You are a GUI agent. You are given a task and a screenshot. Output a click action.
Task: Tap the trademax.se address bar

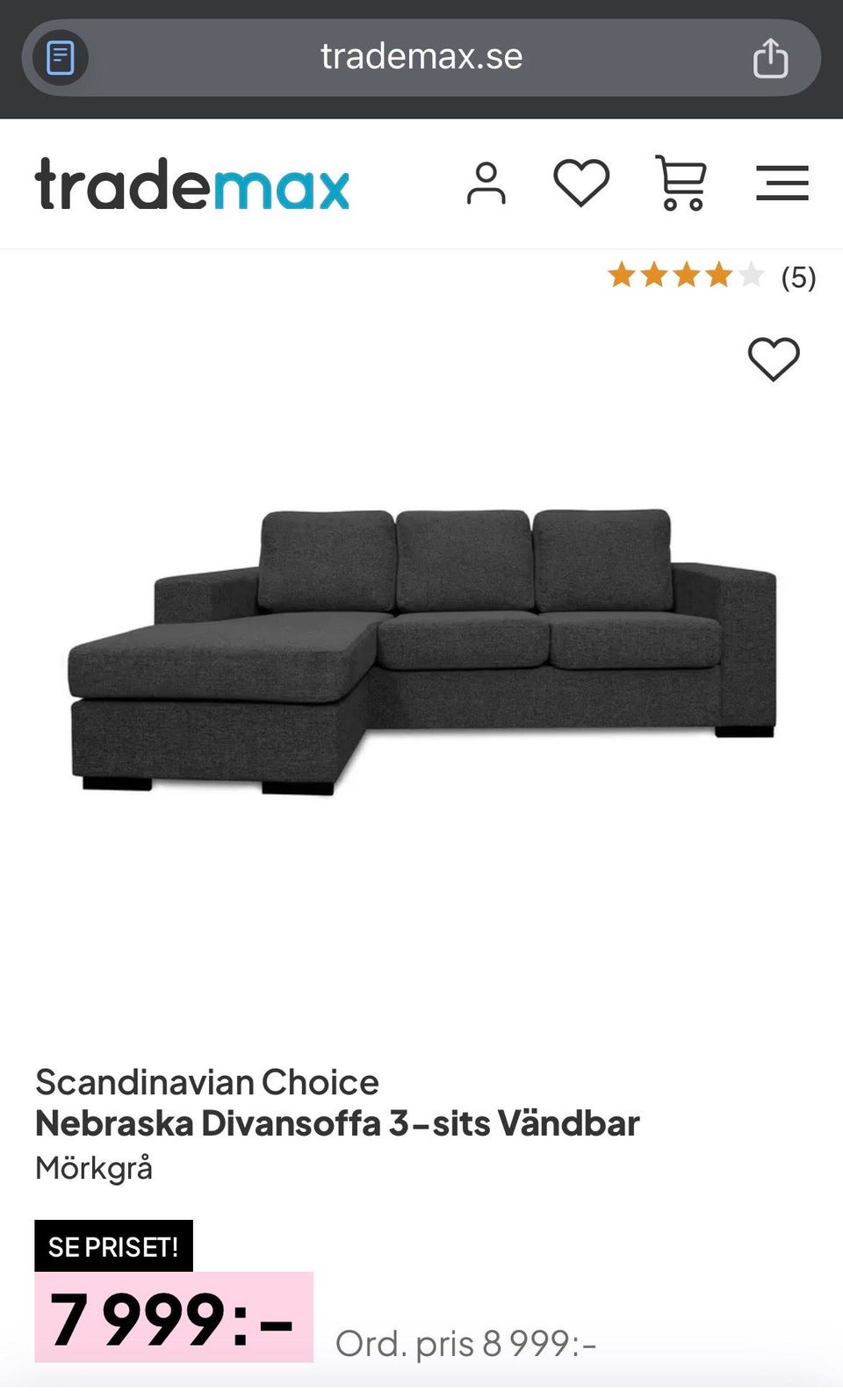(x=421, y=57)
